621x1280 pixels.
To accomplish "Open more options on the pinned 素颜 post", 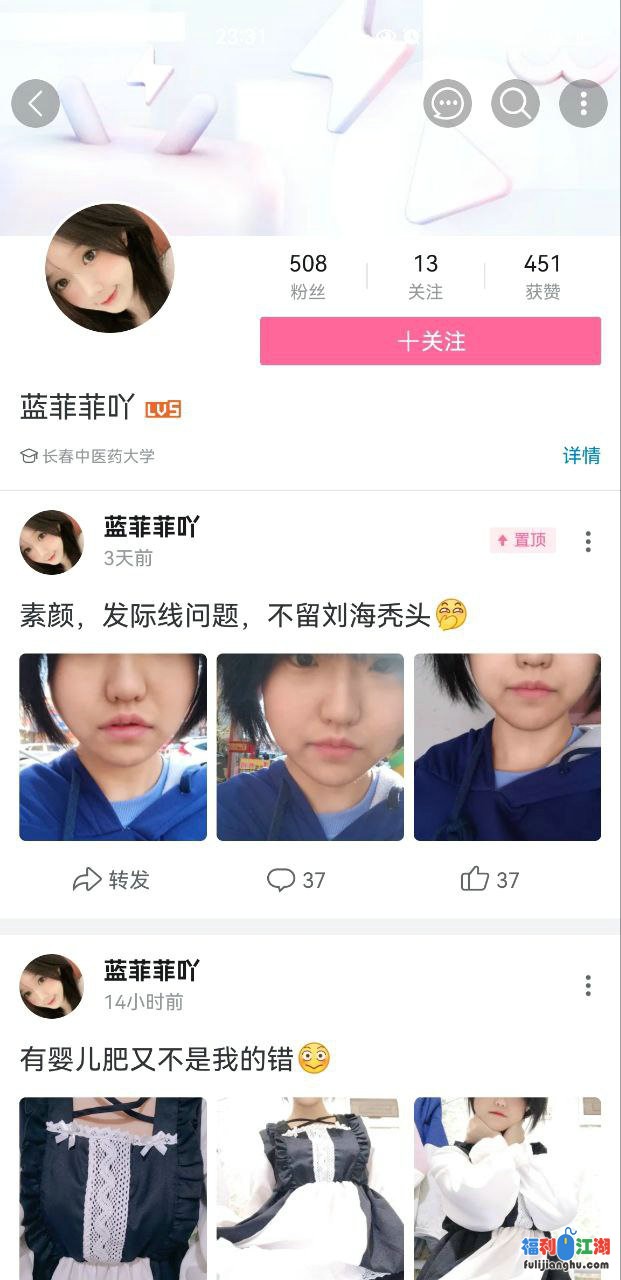I will 588,541.
